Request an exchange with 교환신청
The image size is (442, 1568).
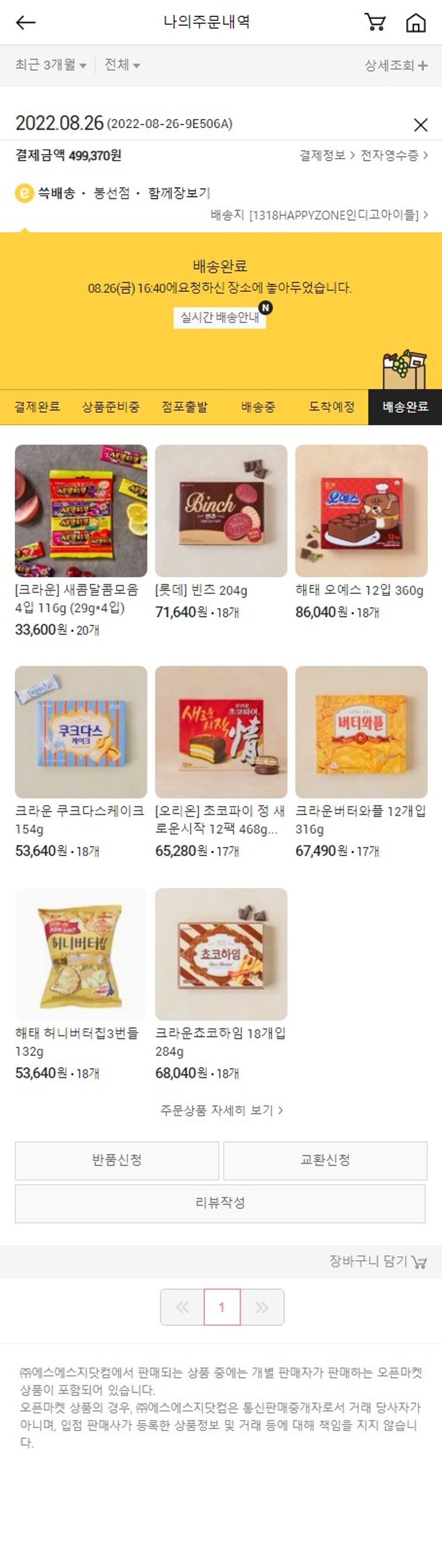(325, 1160)
